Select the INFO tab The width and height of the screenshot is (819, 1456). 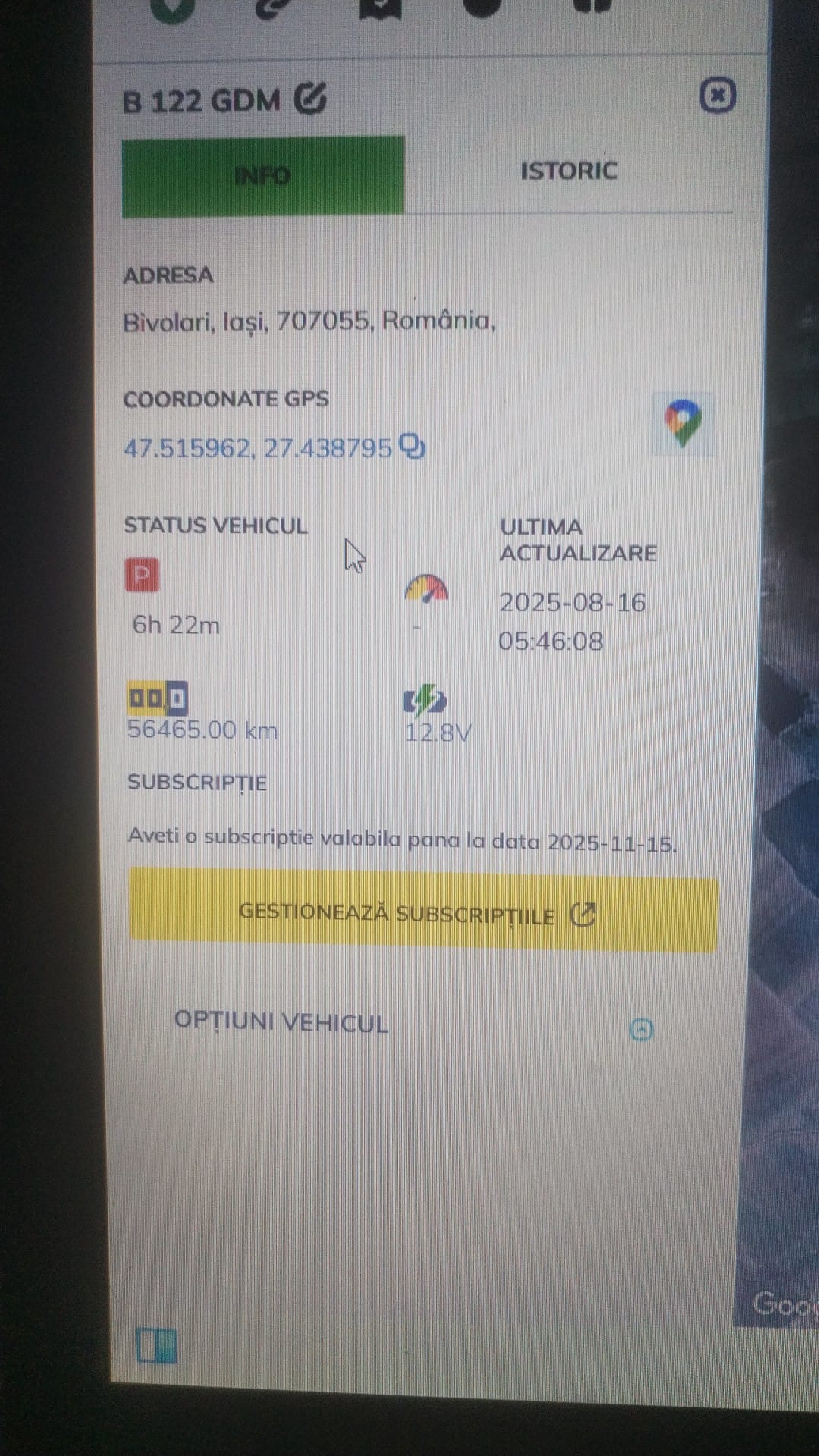tap(263, 176)
